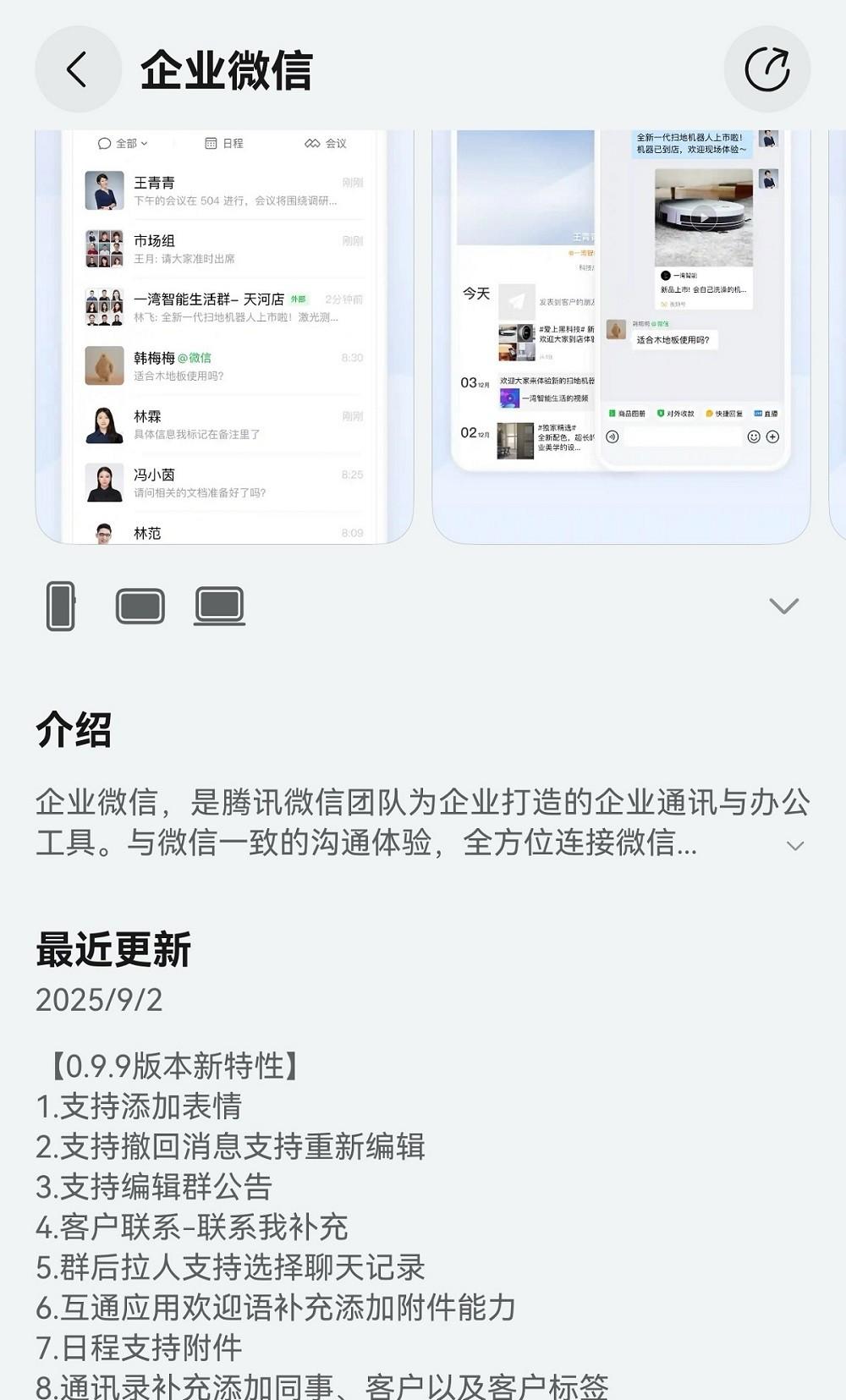Open the first screenshot showing the chat list
Viewport: 846px width, 1400px height.
coord(224,338)
